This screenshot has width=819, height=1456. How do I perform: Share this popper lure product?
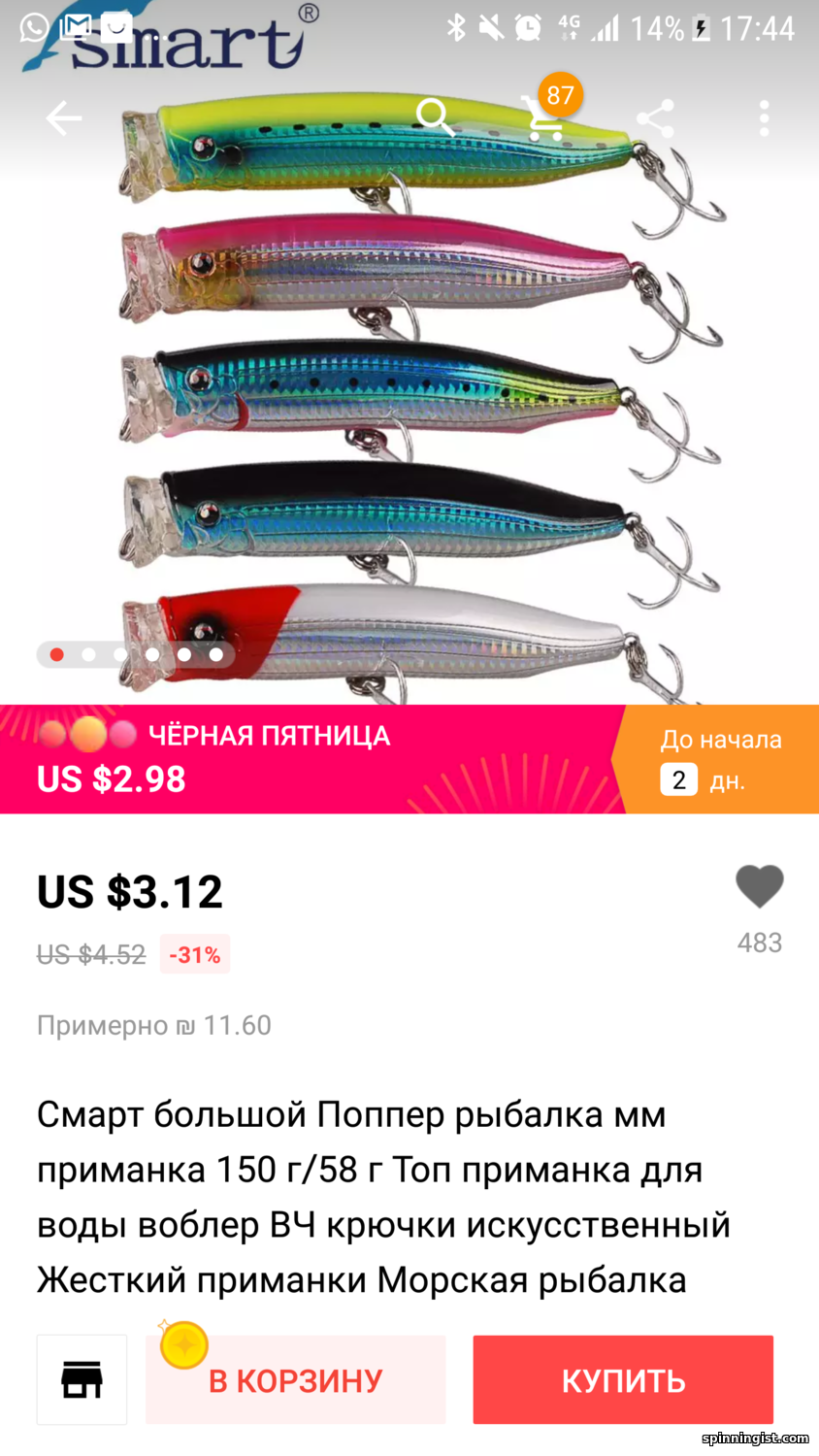(x=655, y=118)
